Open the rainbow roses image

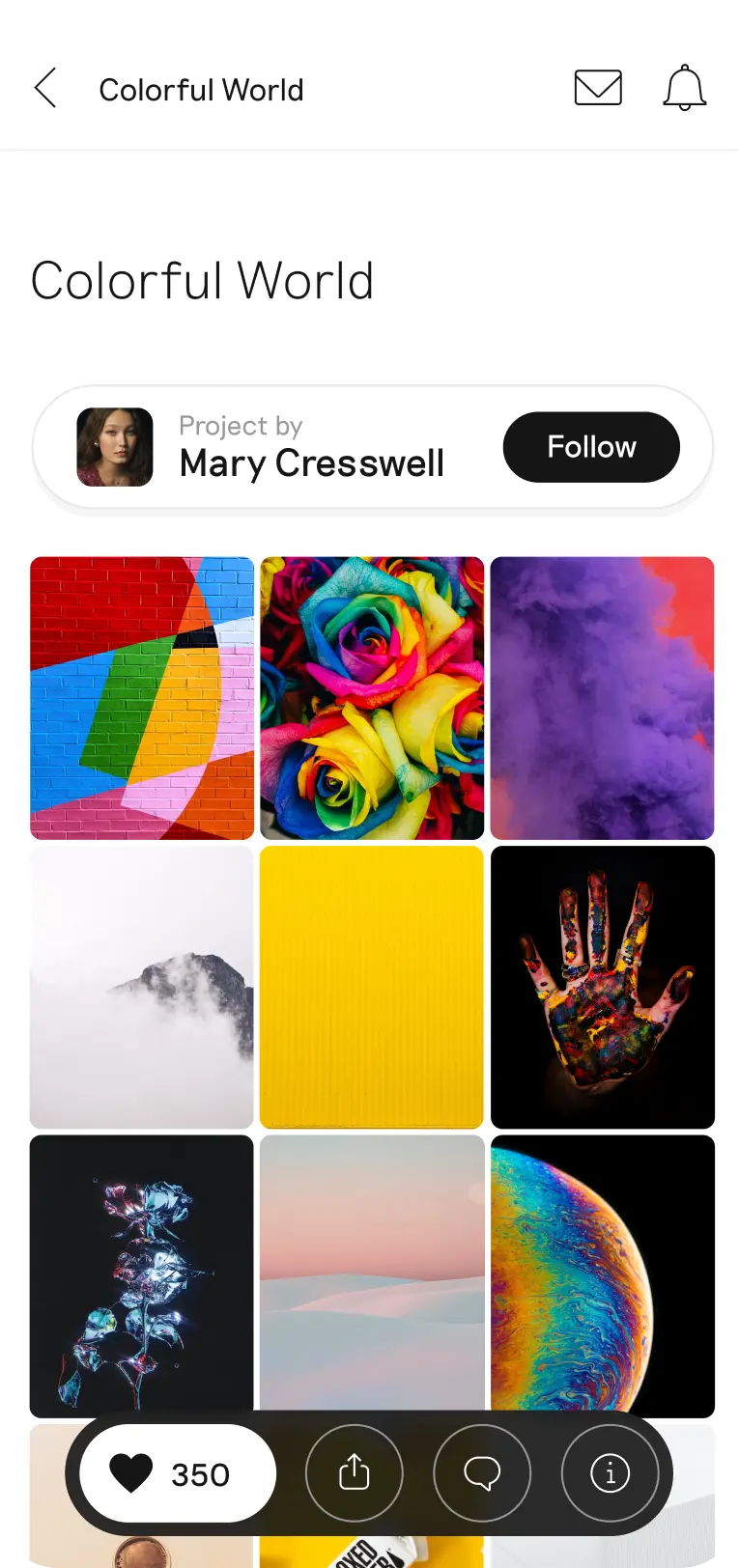[x=372, y=697]
